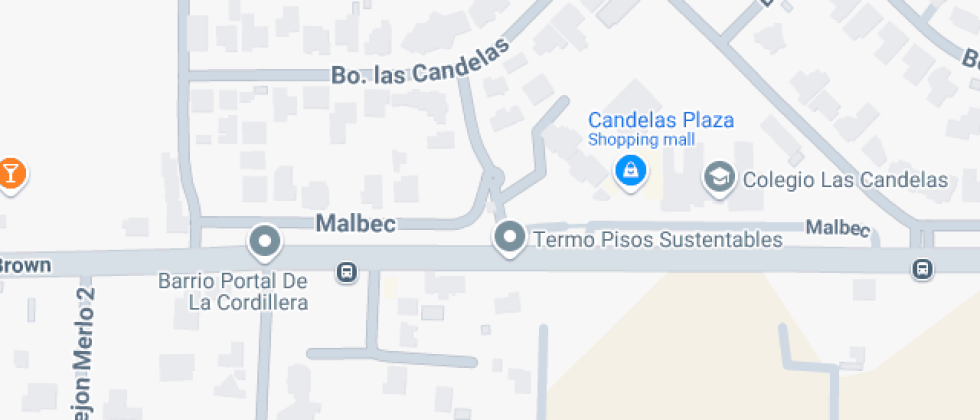The width and height of the screenshot is (980, 420).
Task: Select the Colegio Las Candelas school marker
Action: [718, 179]
